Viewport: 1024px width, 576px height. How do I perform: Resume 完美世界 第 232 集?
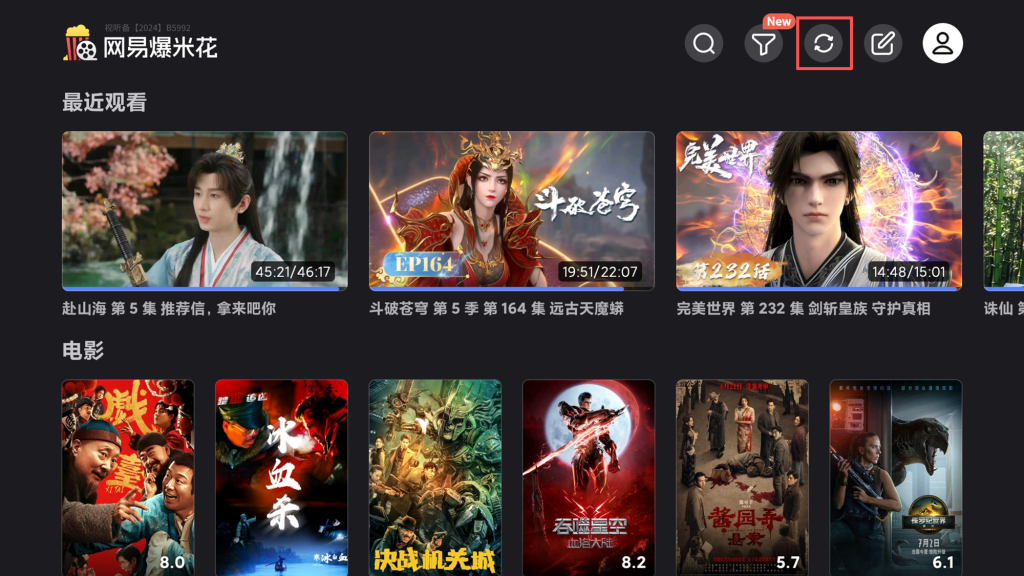click(818, 211)
